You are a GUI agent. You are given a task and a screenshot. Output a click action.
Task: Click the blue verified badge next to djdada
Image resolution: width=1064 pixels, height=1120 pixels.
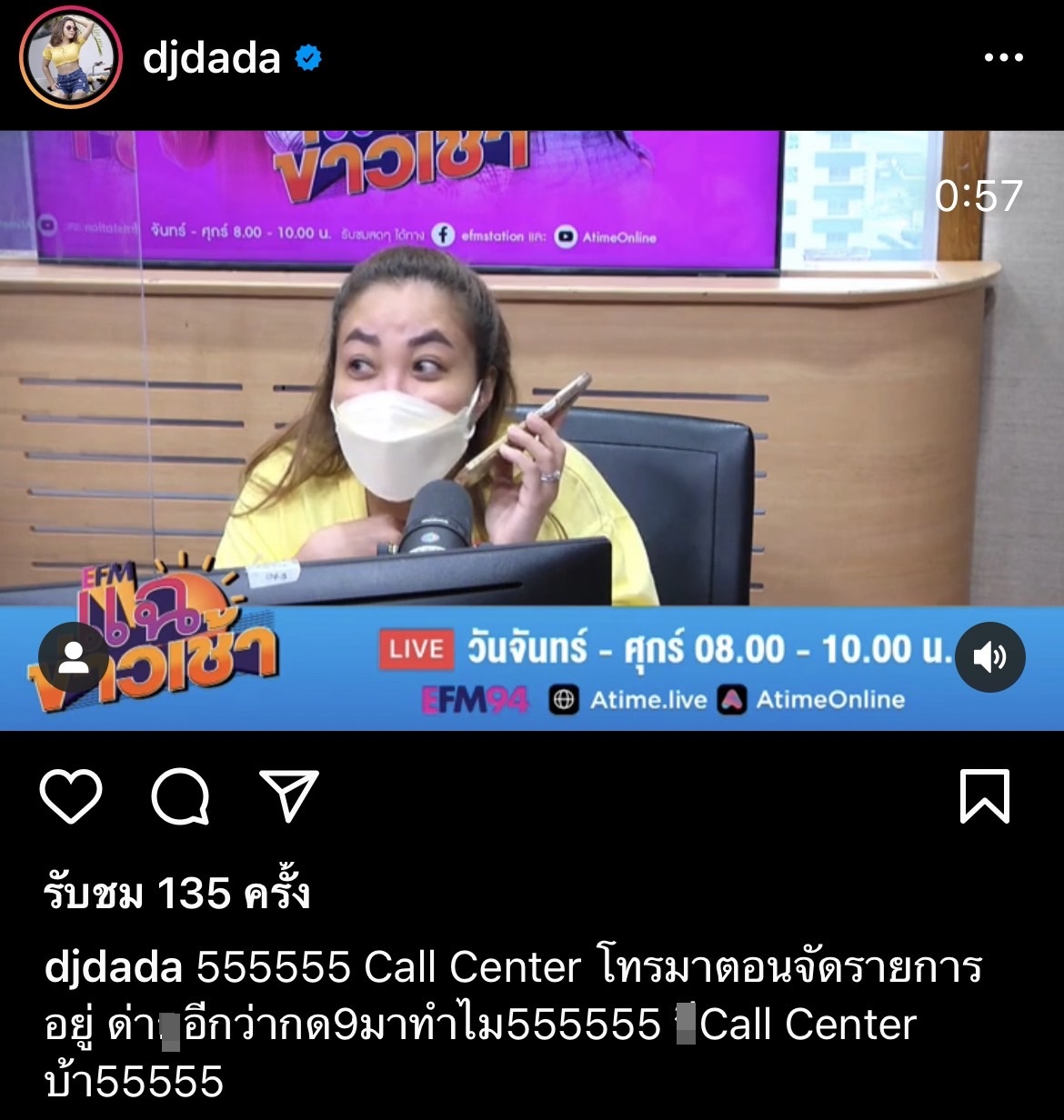coord(306,55)
